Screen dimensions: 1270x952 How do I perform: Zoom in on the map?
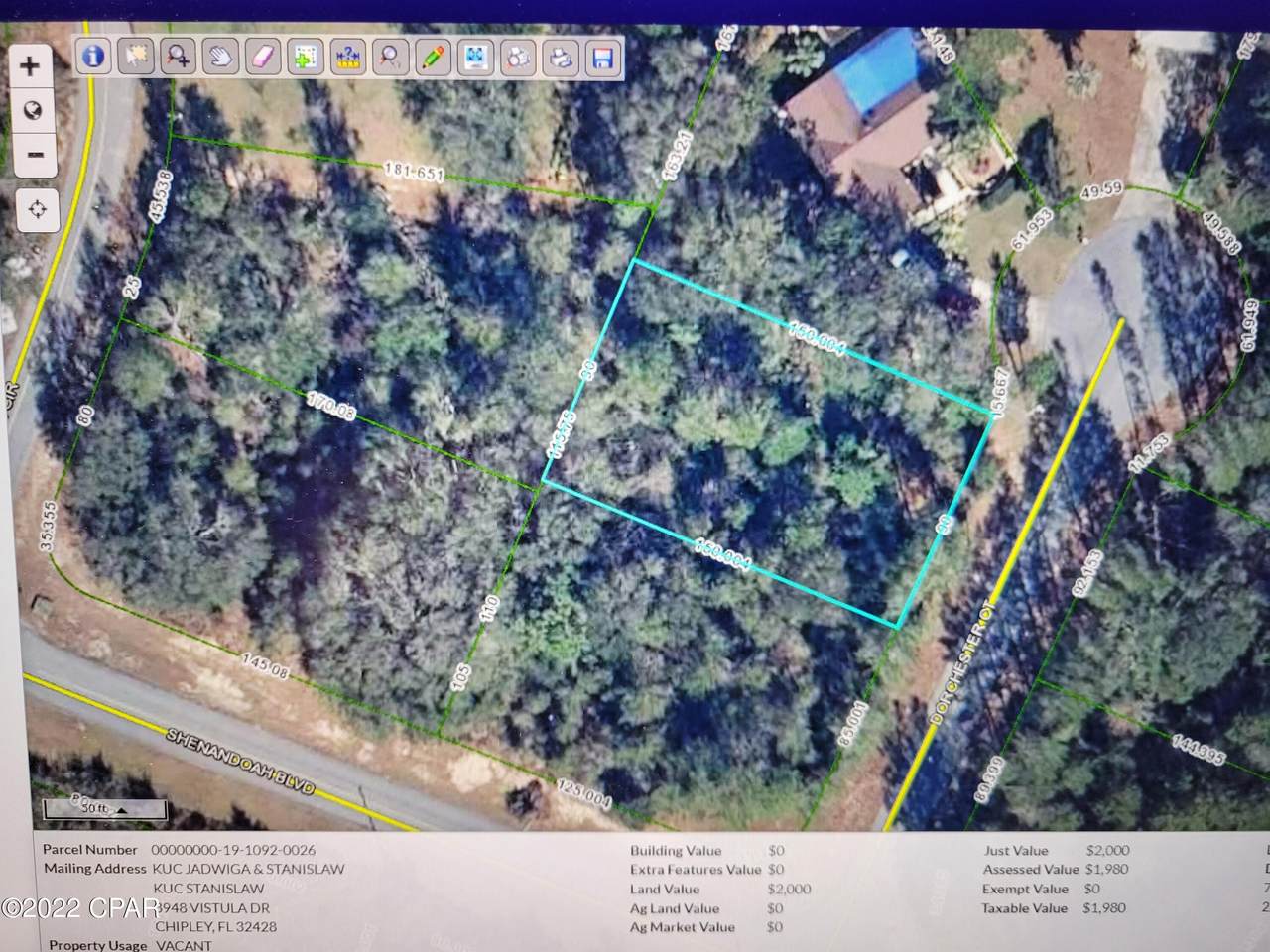coord(29,65)
